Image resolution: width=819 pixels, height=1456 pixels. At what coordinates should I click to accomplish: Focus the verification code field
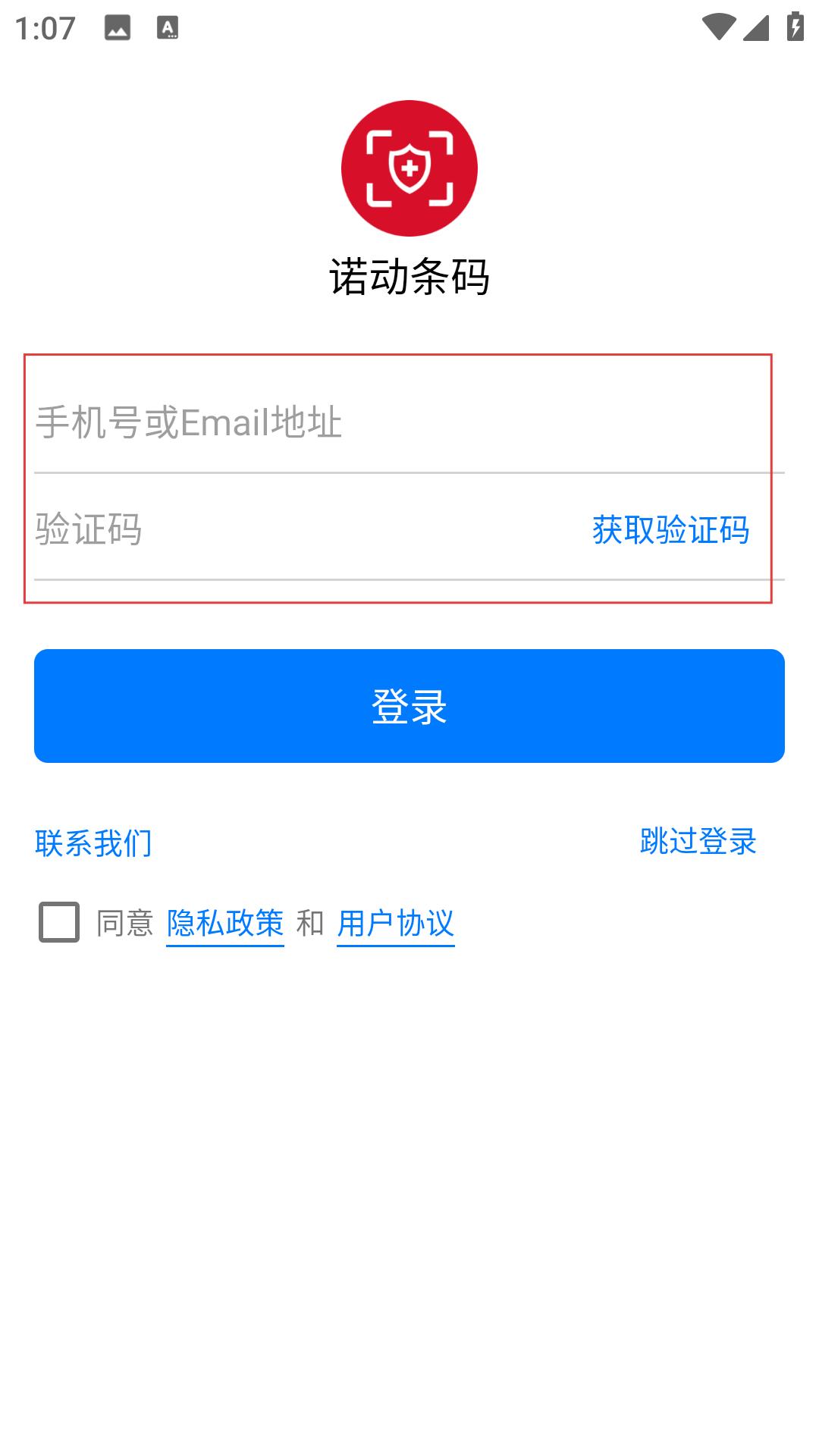(x=303, y=529)
